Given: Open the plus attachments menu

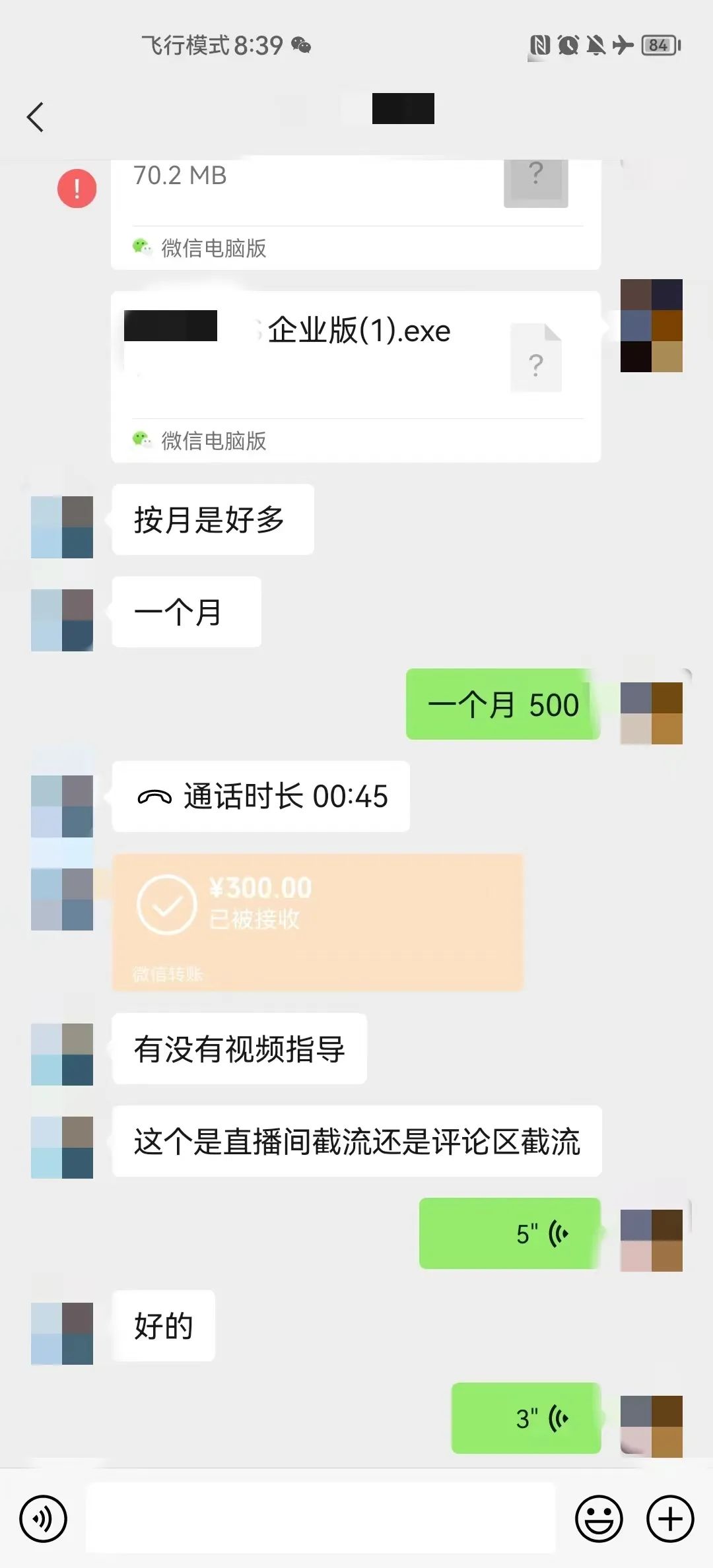Looking at the screenshot, I should point(669,1519).
